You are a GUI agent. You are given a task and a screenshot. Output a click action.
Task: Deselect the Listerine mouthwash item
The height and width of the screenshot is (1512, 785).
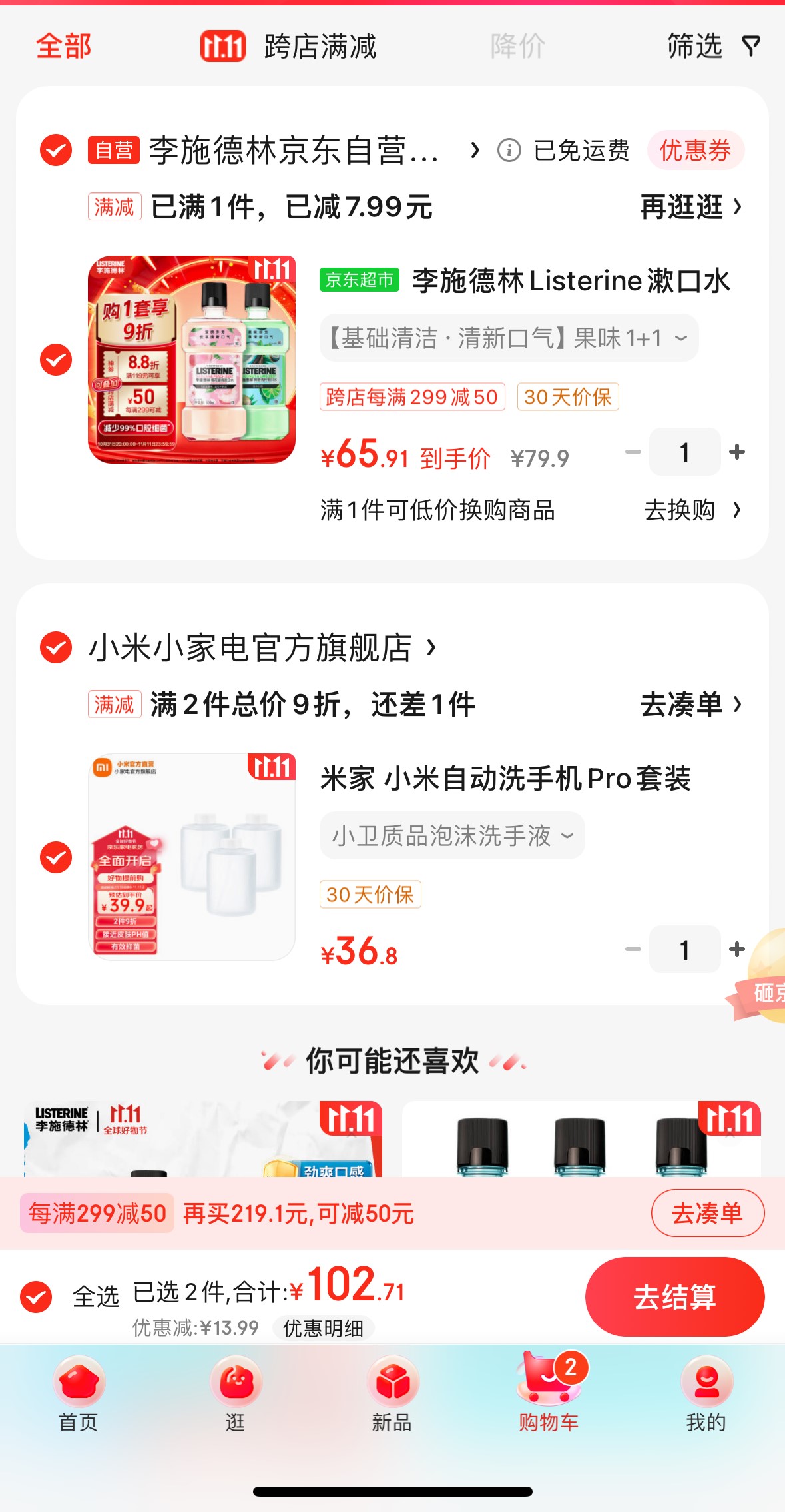tap(56, 360)
